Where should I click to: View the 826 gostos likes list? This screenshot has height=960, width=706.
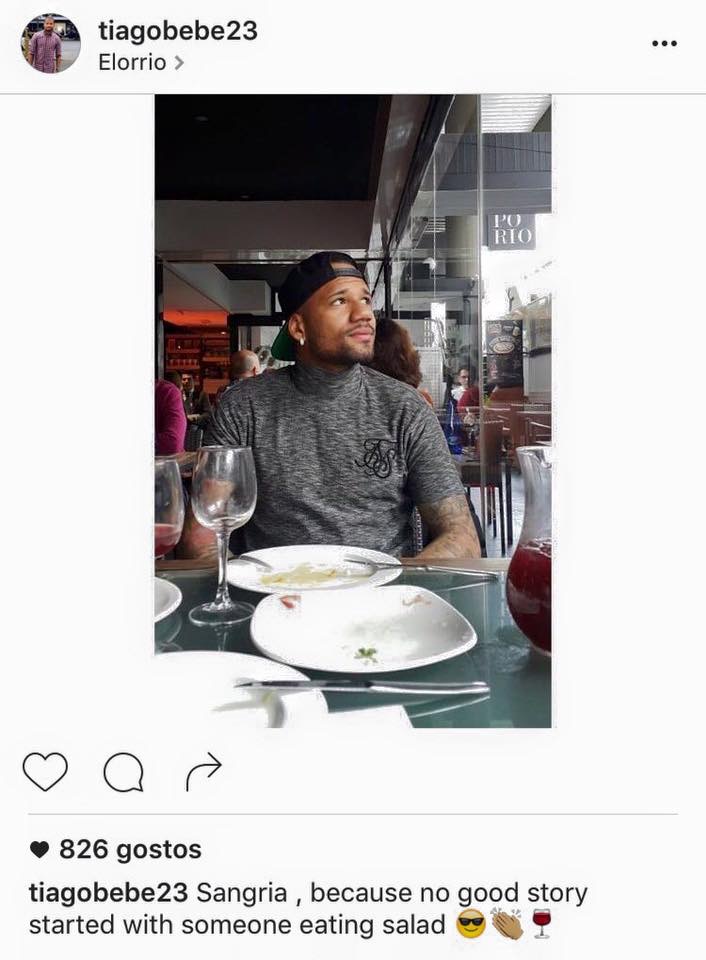pos(129,850)
